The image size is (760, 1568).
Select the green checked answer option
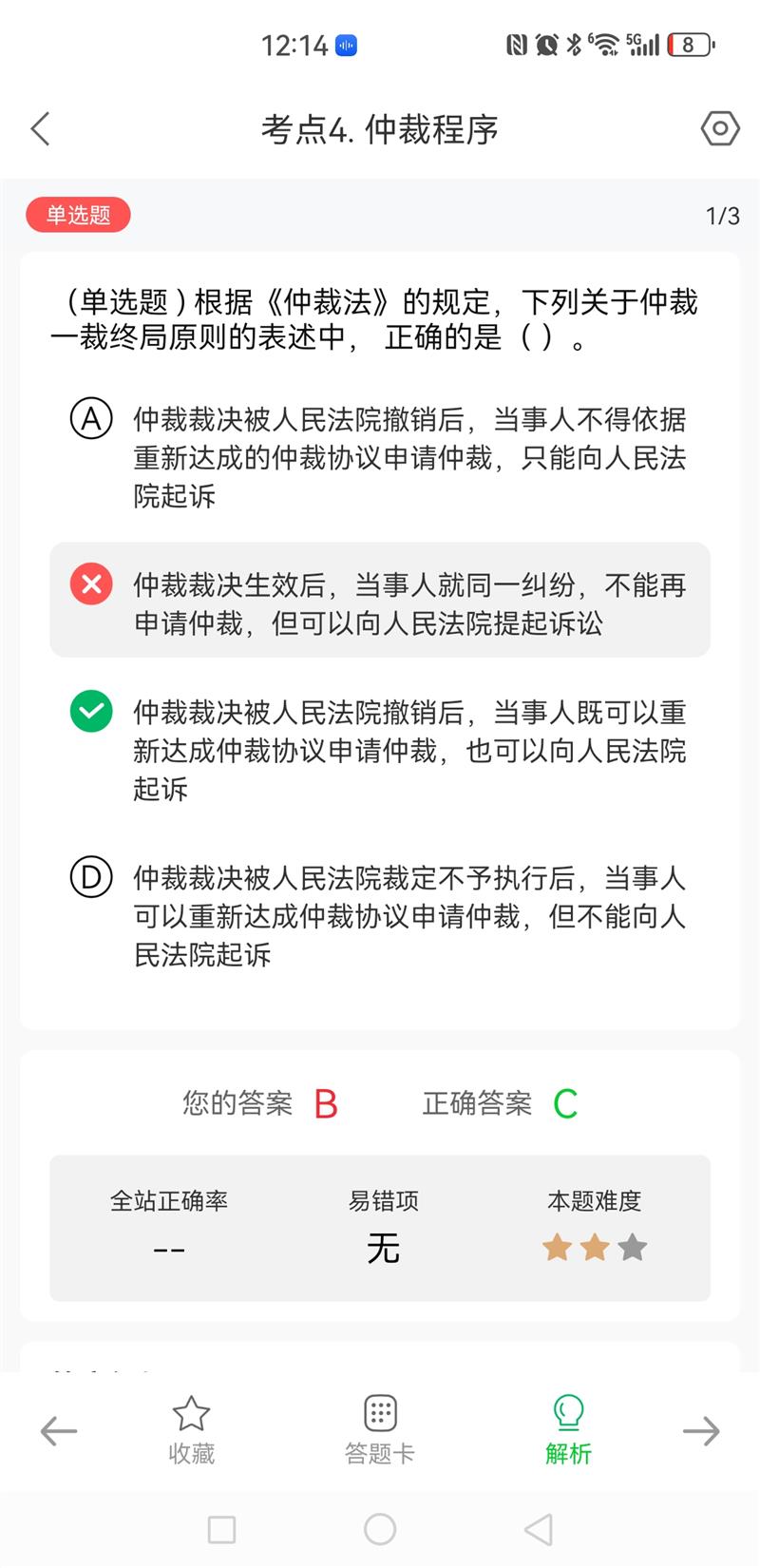[380, 750]
